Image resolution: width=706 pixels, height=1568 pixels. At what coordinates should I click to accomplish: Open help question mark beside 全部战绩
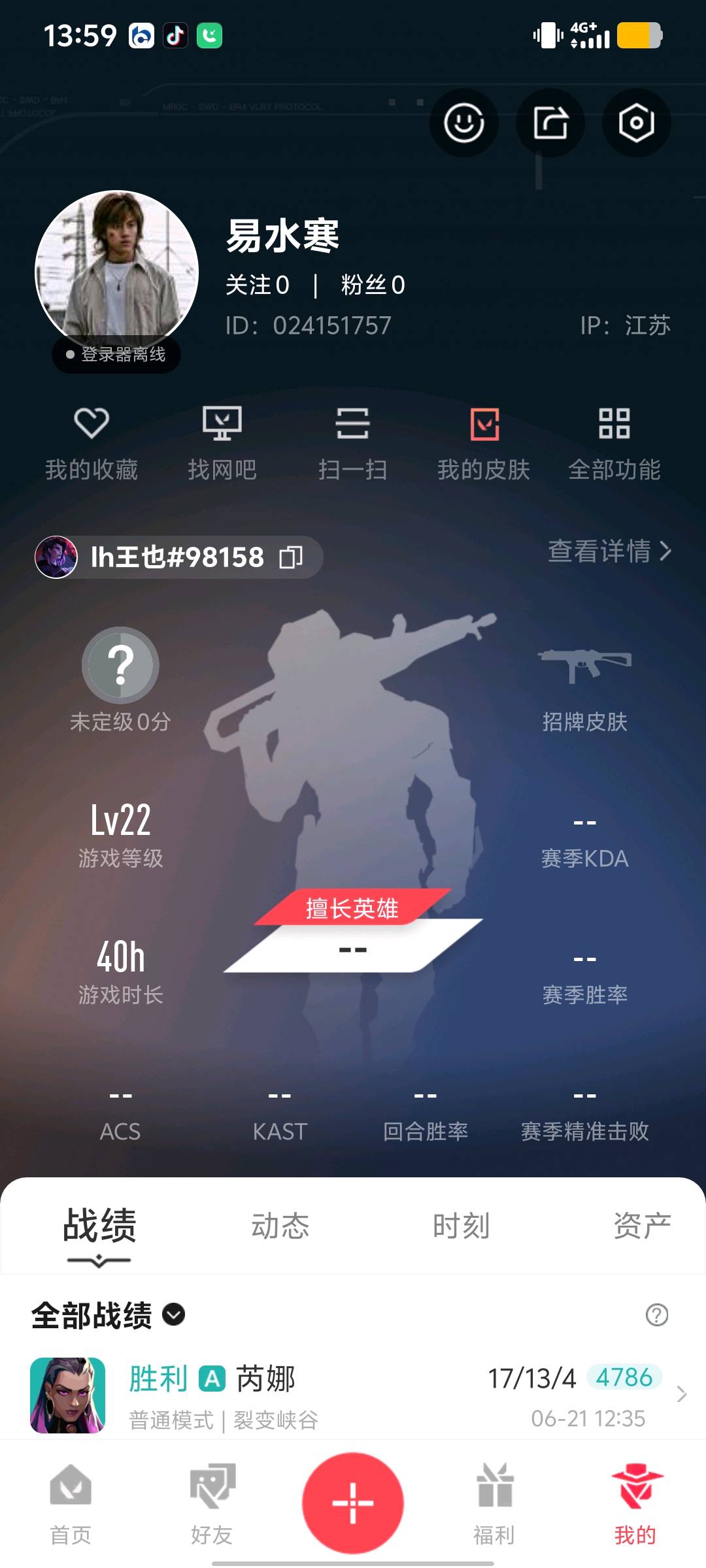tap(656, 1315)
